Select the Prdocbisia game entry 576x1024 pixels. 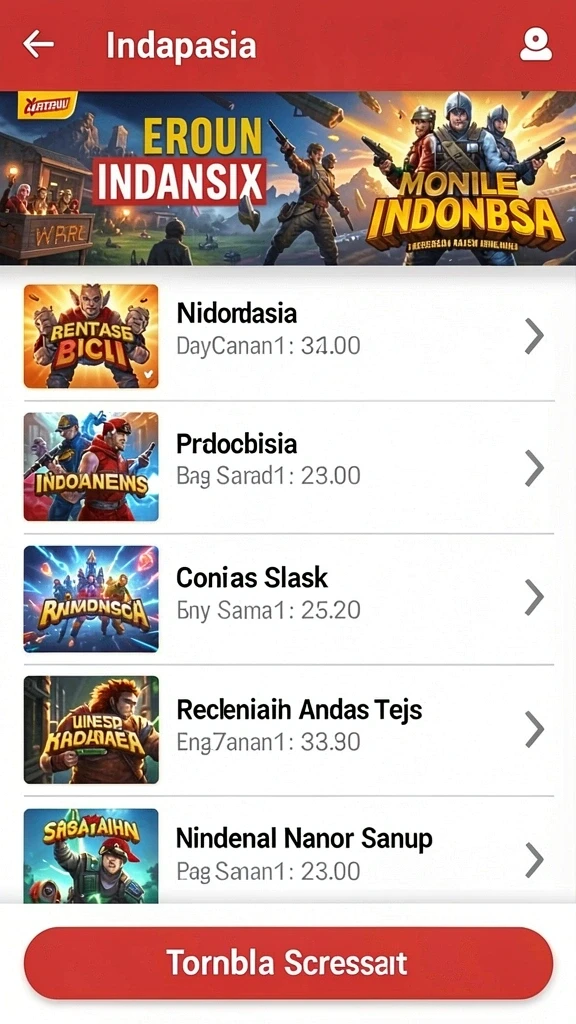288,466
